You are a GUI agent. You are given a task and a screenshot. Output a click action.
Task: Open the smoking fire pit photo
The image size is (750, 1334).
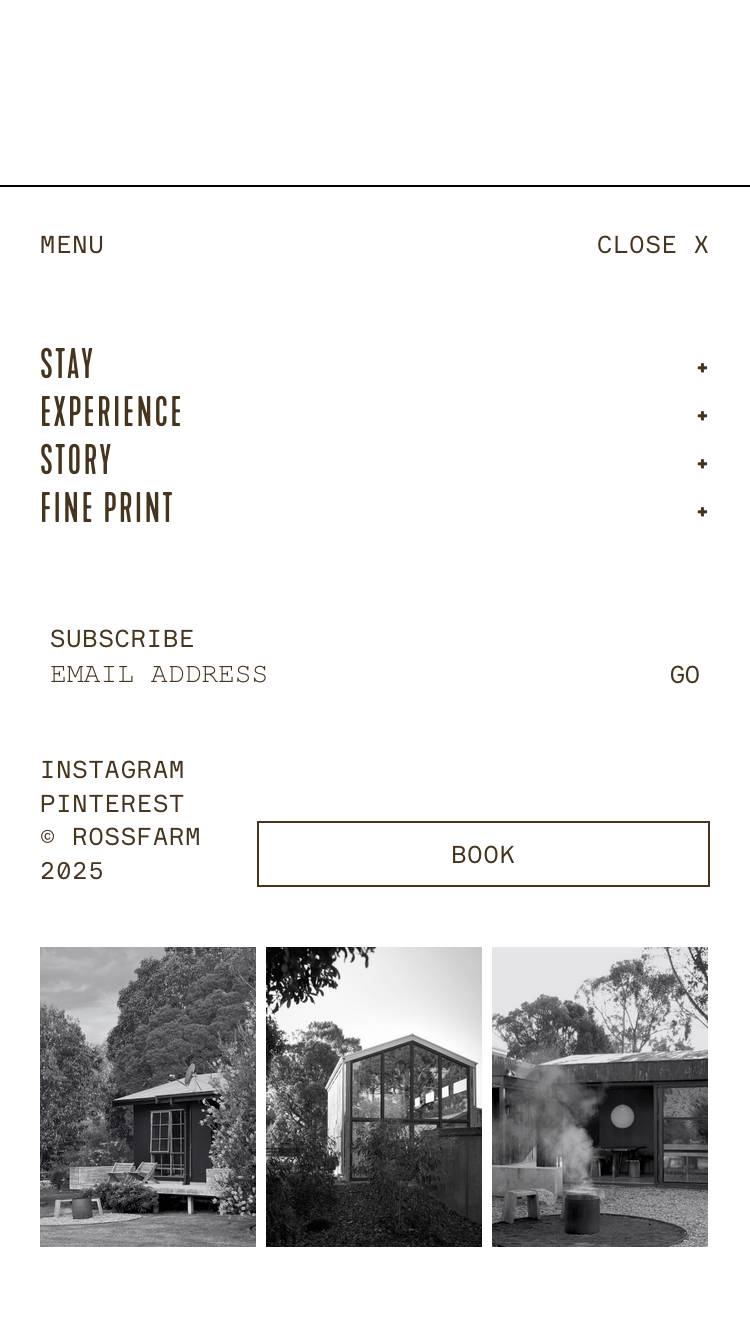[600, 1096]
